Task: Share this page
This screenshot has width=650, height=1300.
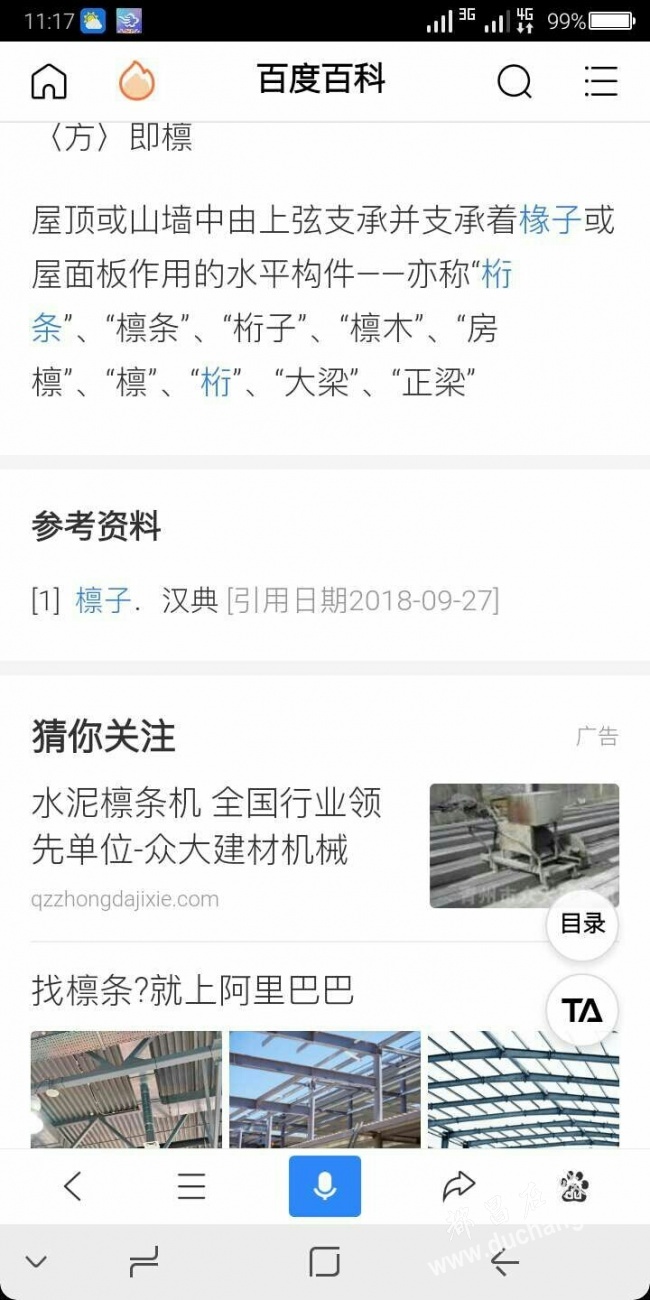Action: (458, 1186)
